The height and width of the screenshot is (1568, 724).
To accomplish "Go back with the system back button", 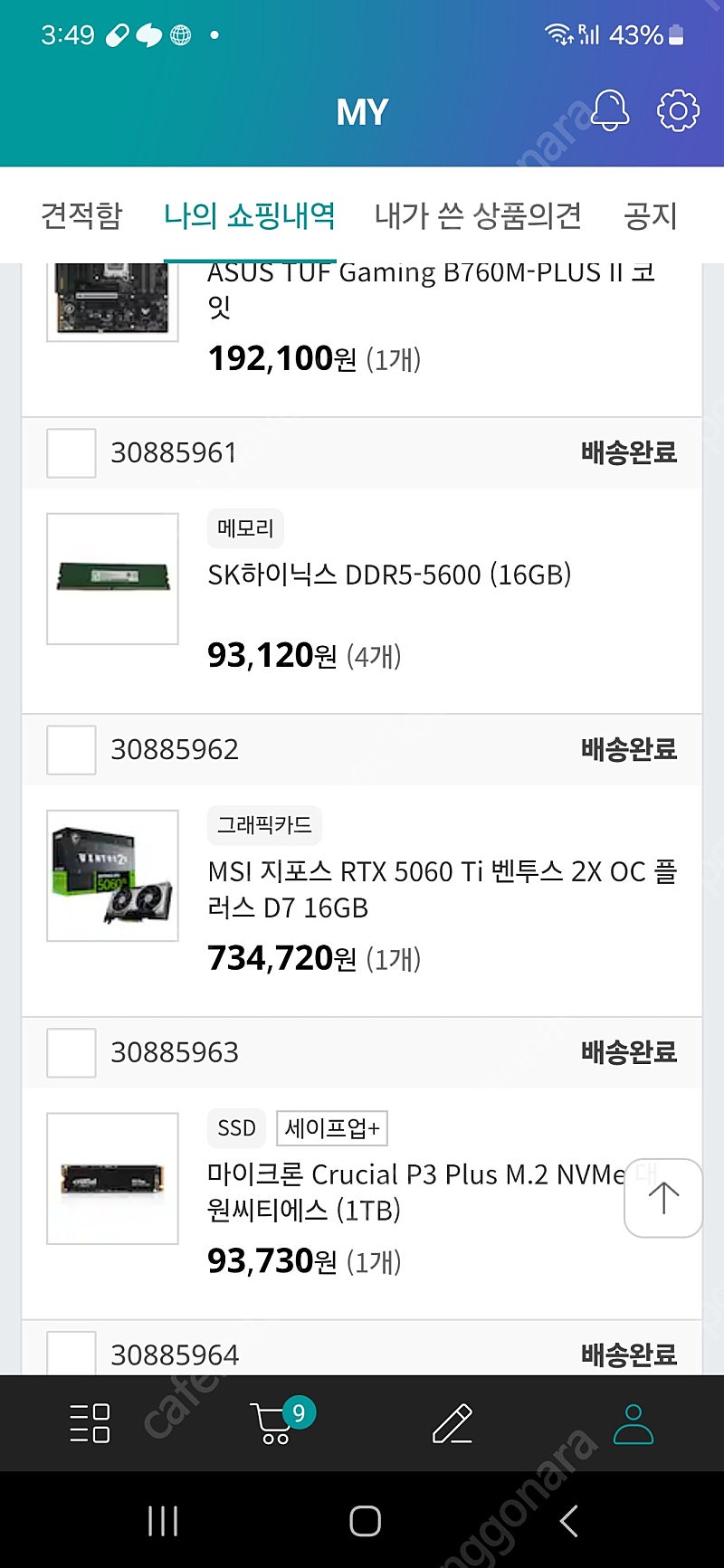I will click(x=569, y=1521).
